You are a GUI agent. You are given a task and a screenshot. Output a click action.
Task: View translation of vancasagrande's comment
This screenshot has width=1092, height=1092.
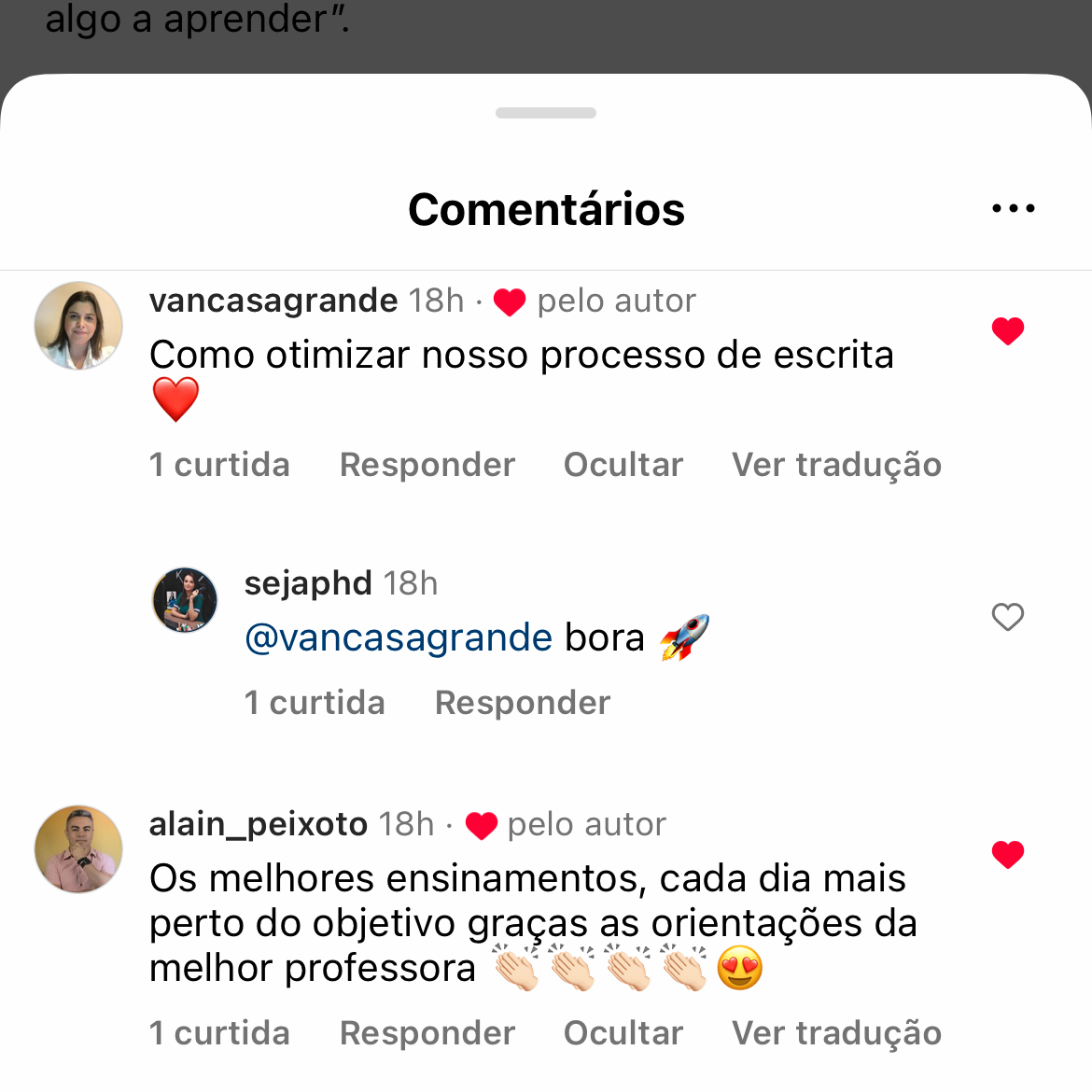(x=836, y=465)
